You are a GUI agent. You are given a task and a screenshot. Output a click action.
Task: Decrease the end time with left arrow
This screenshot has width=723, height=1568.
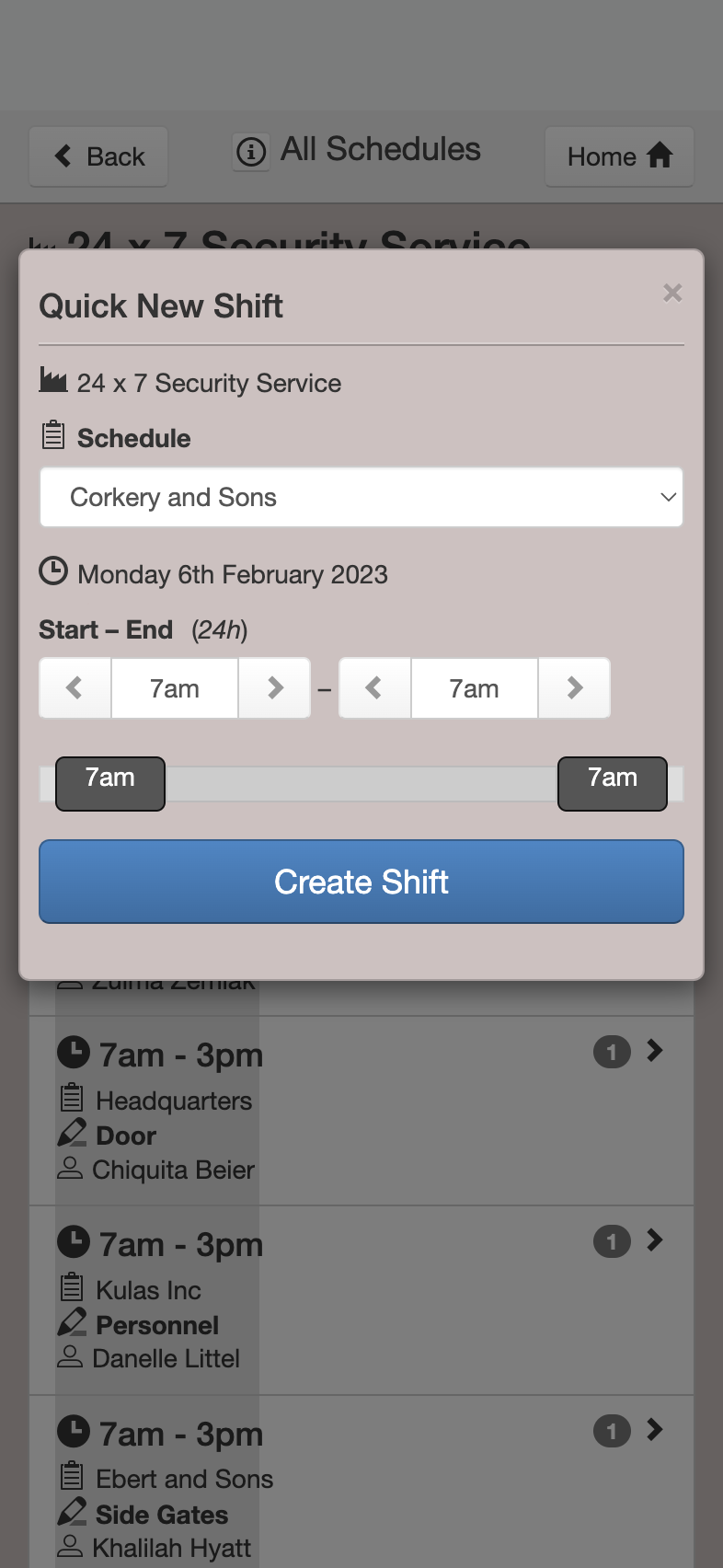(x=374, y=687)
